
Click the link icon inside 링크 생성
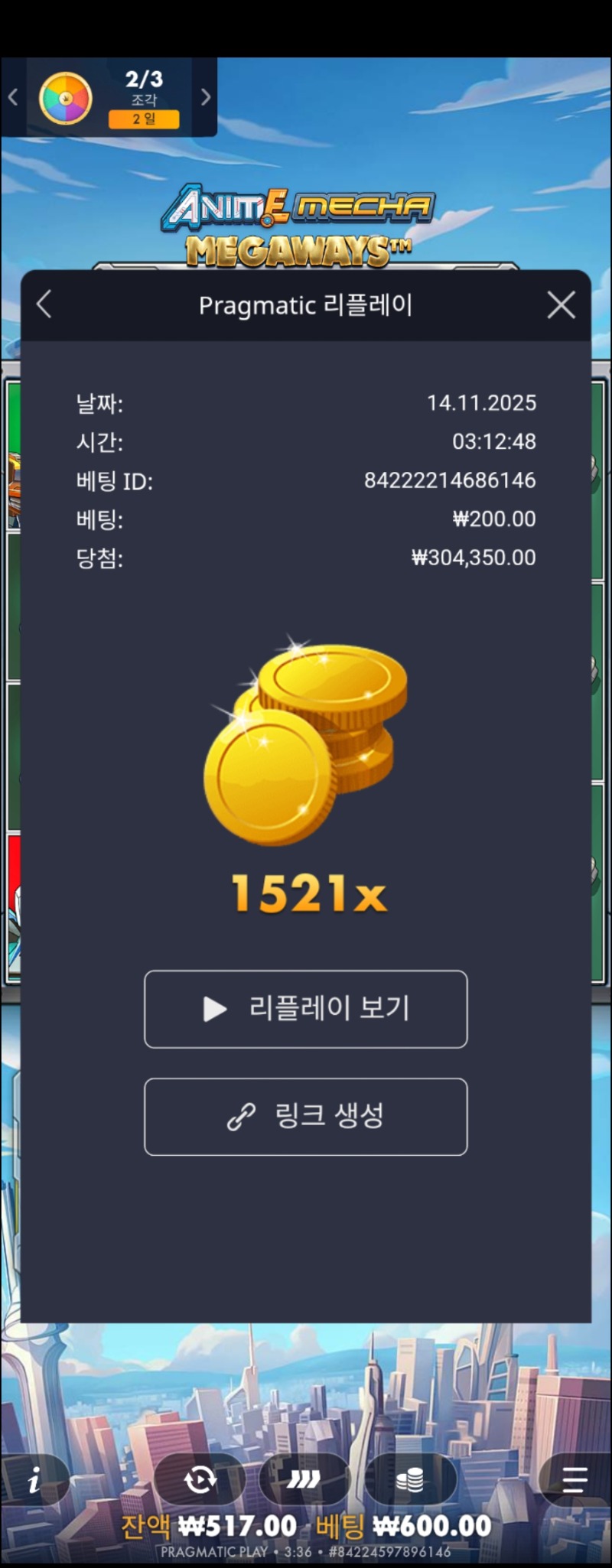click(243, 1116)
